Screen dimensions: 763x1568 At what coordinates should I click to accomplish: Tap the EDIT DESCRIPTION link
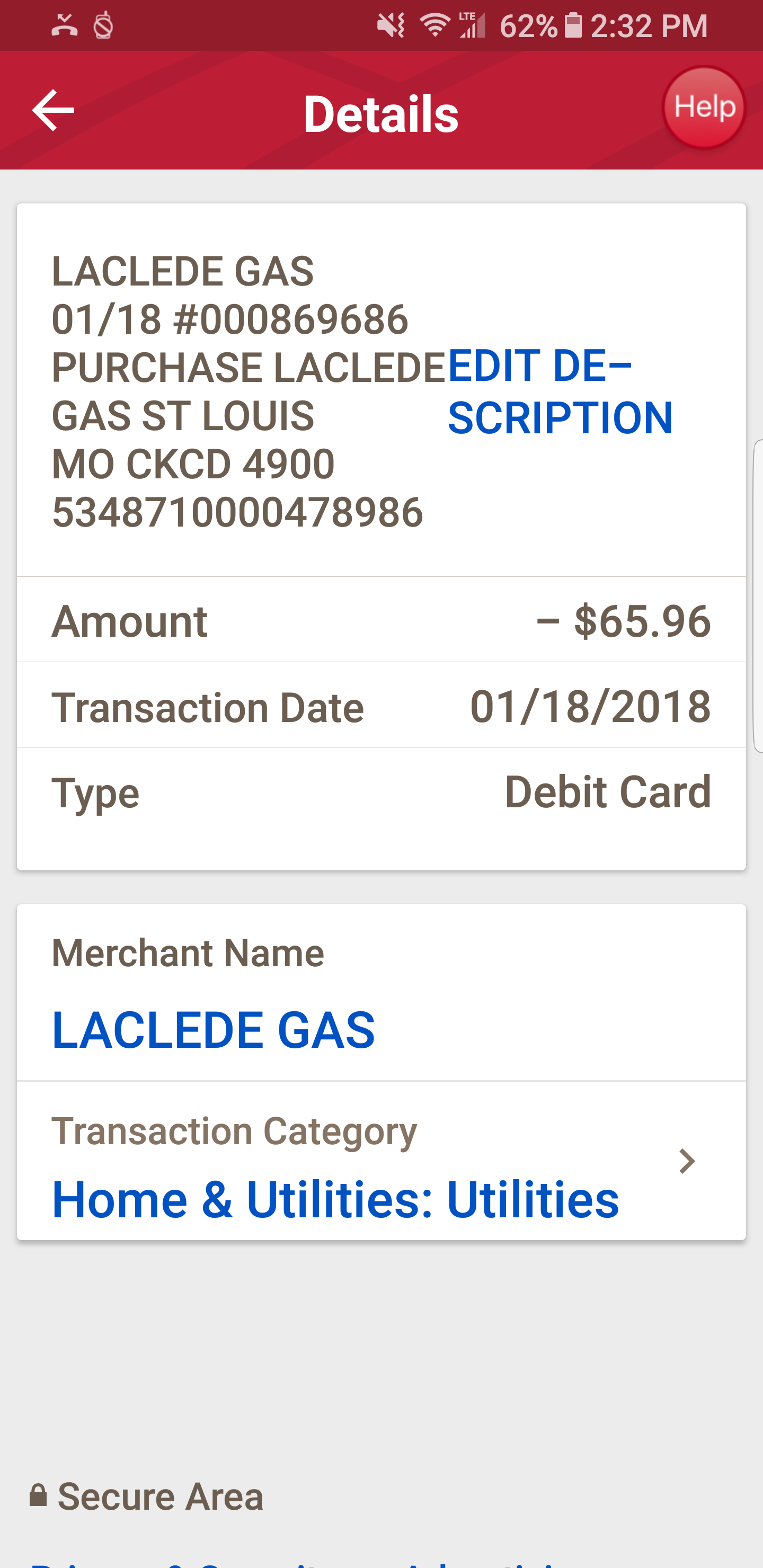click(560, 391)
